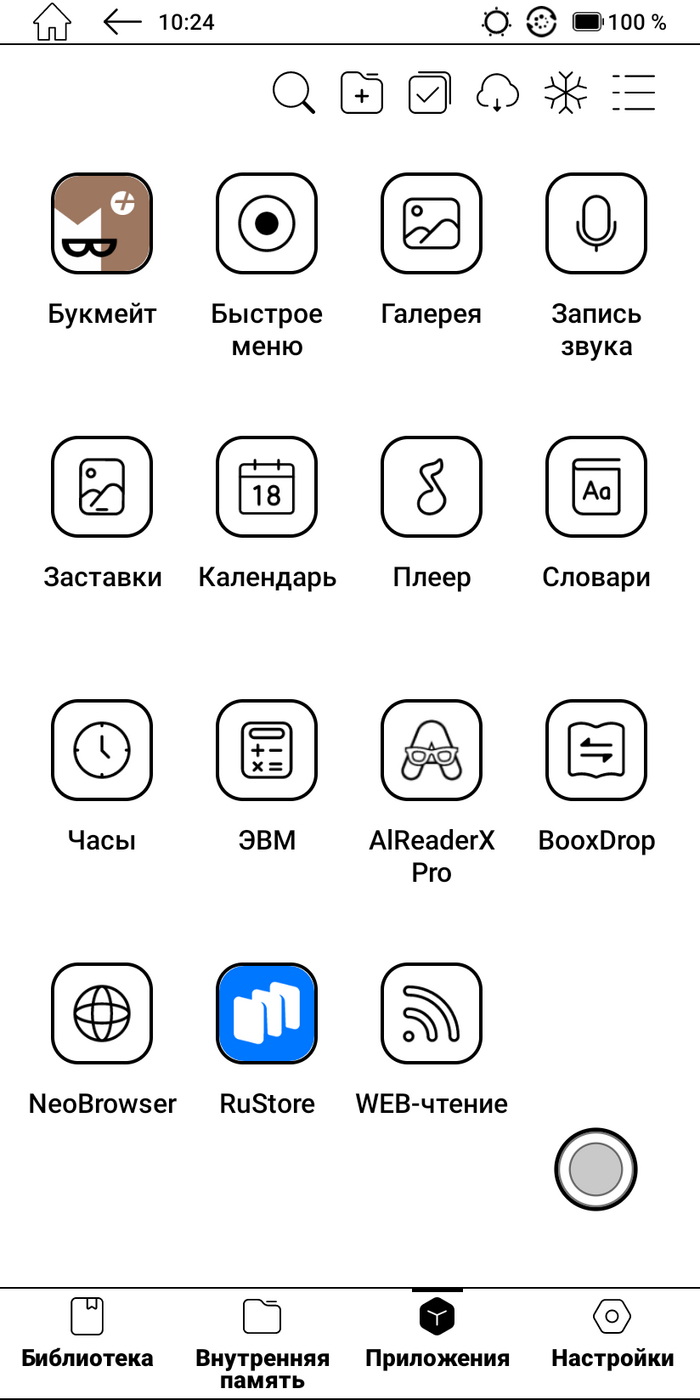The image size is (700, 1400).
Task: Open RuStore app store
Action: [x=267, y=1013]
